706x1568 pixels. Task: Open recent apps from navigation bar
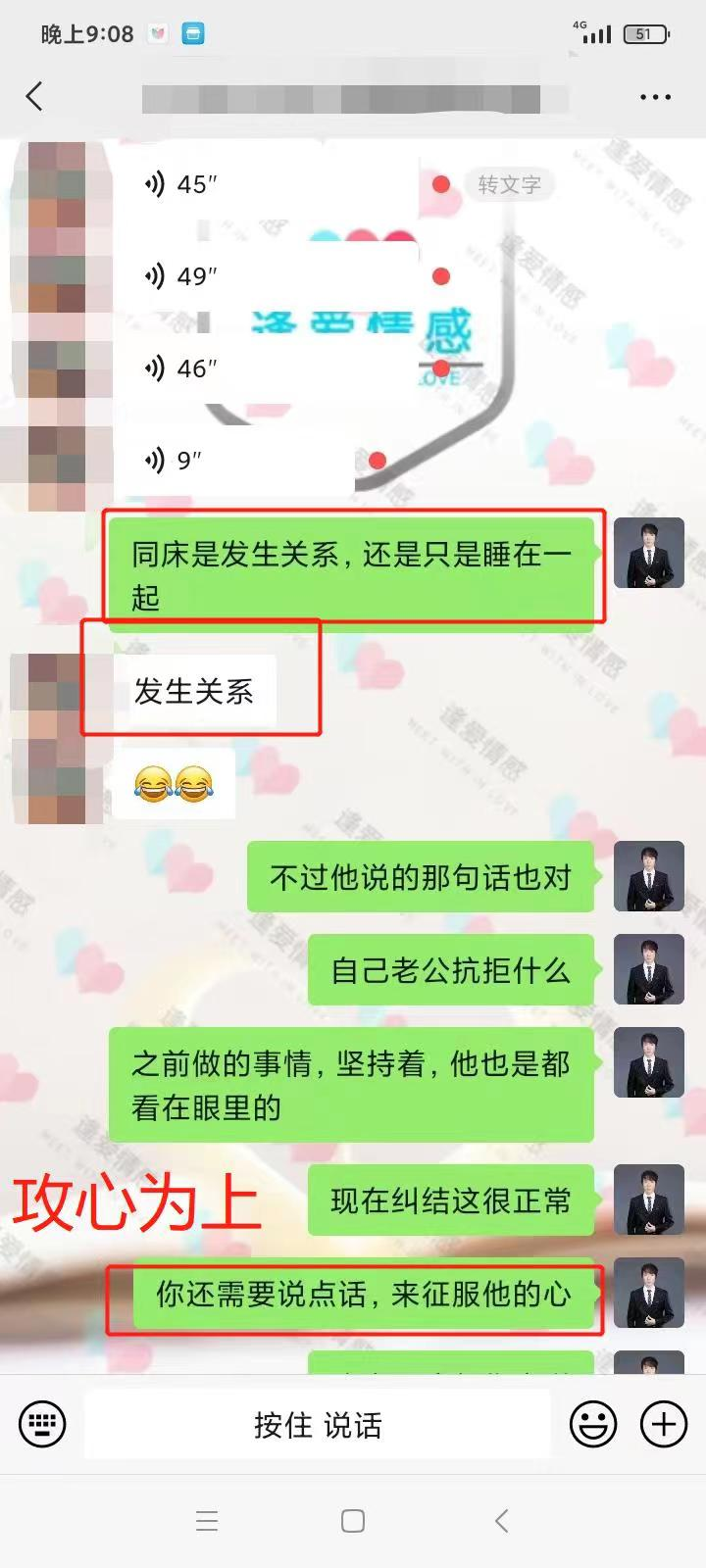(x=206, y=1521)
